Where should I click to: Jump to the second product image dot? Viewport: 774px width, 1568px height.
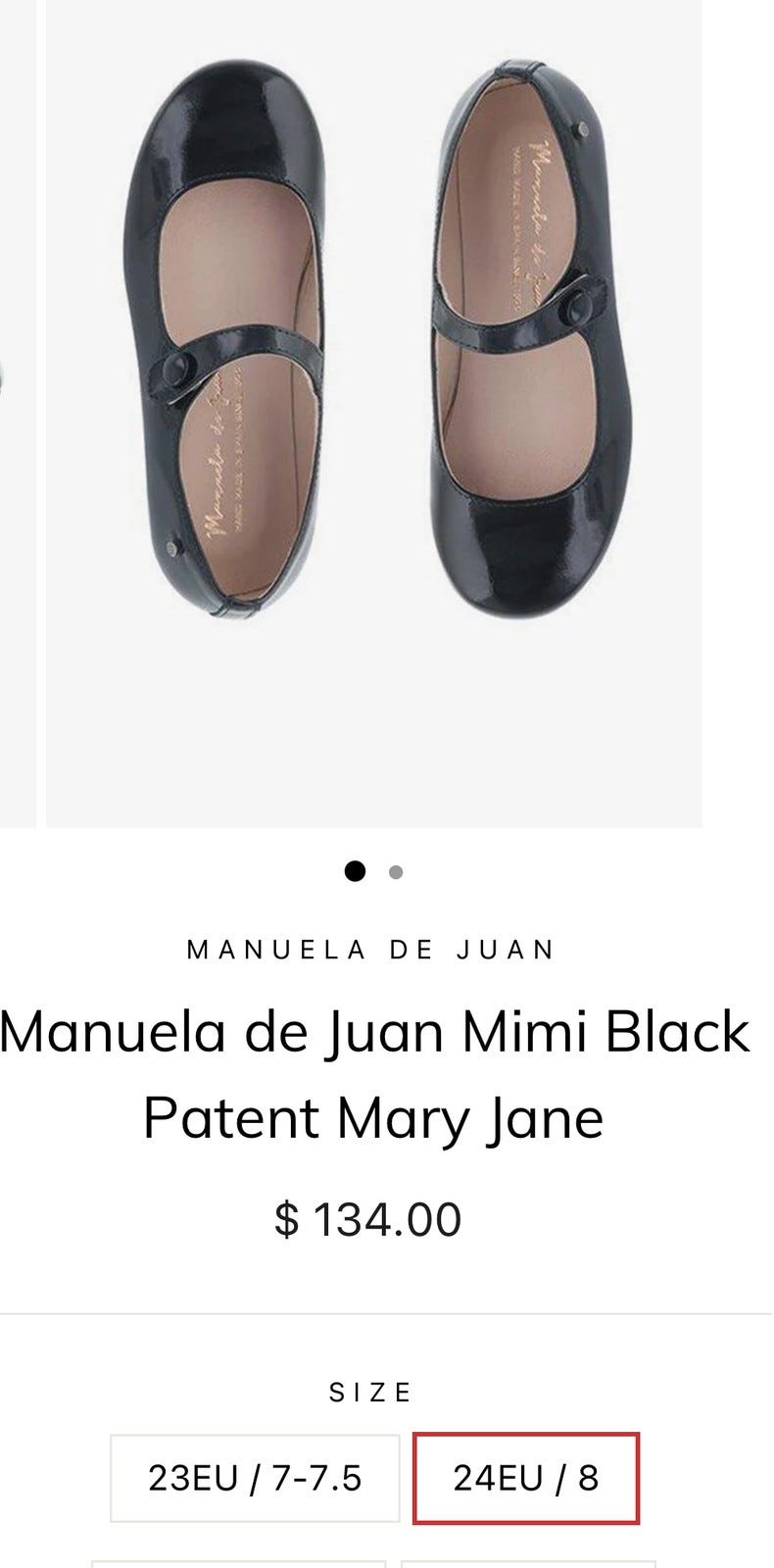(396, 872)
